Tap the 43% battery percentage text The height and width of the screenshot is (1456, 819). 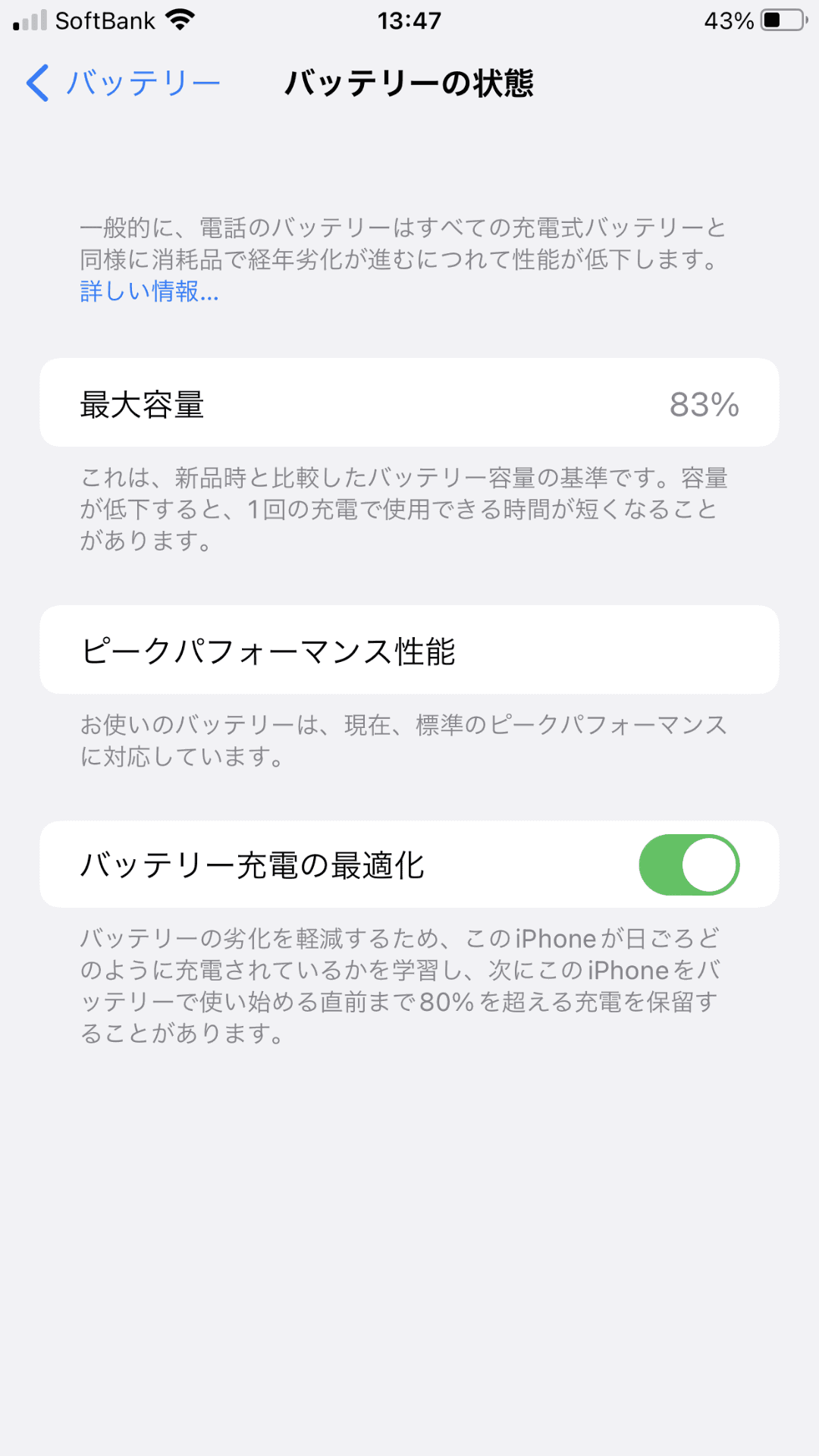[726, 20]
